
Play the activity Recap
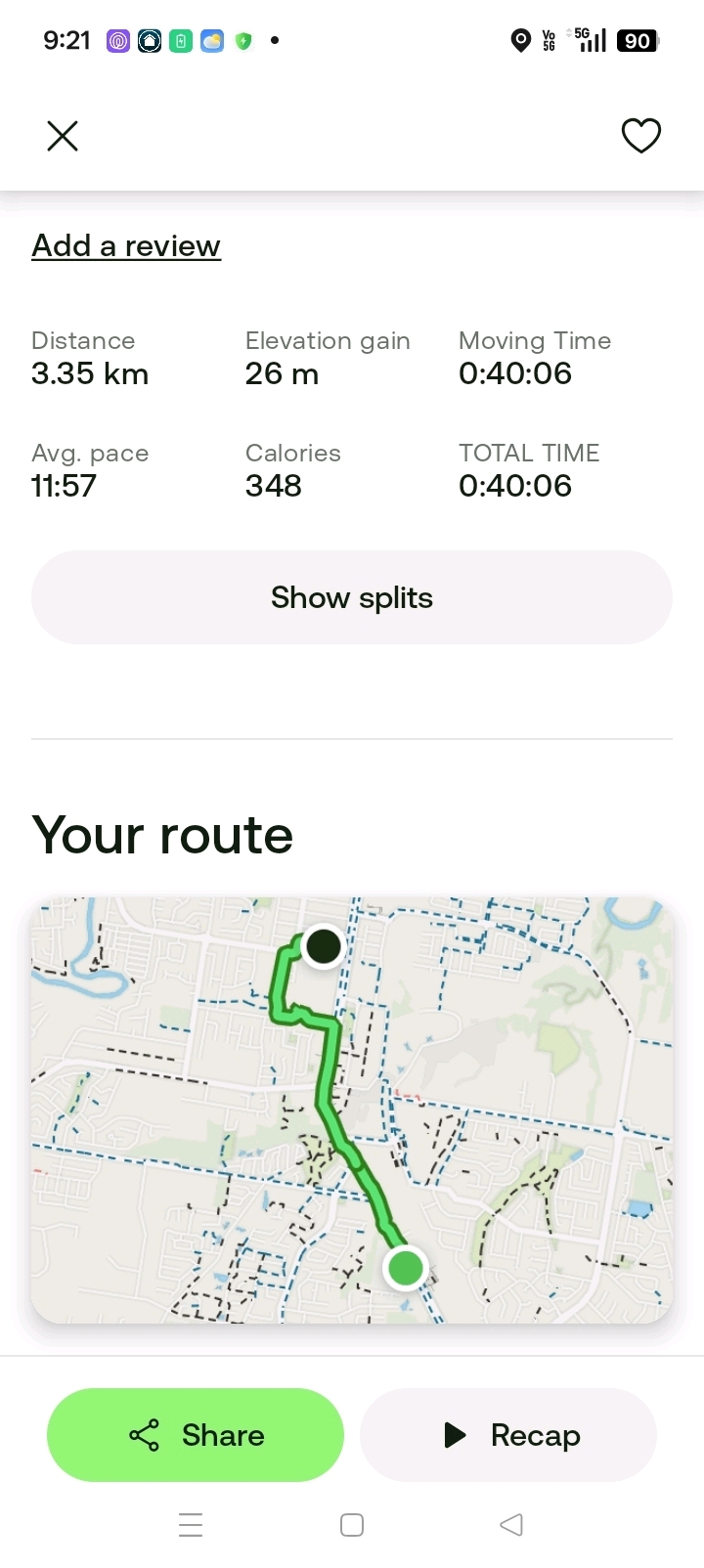(508, 1434)
